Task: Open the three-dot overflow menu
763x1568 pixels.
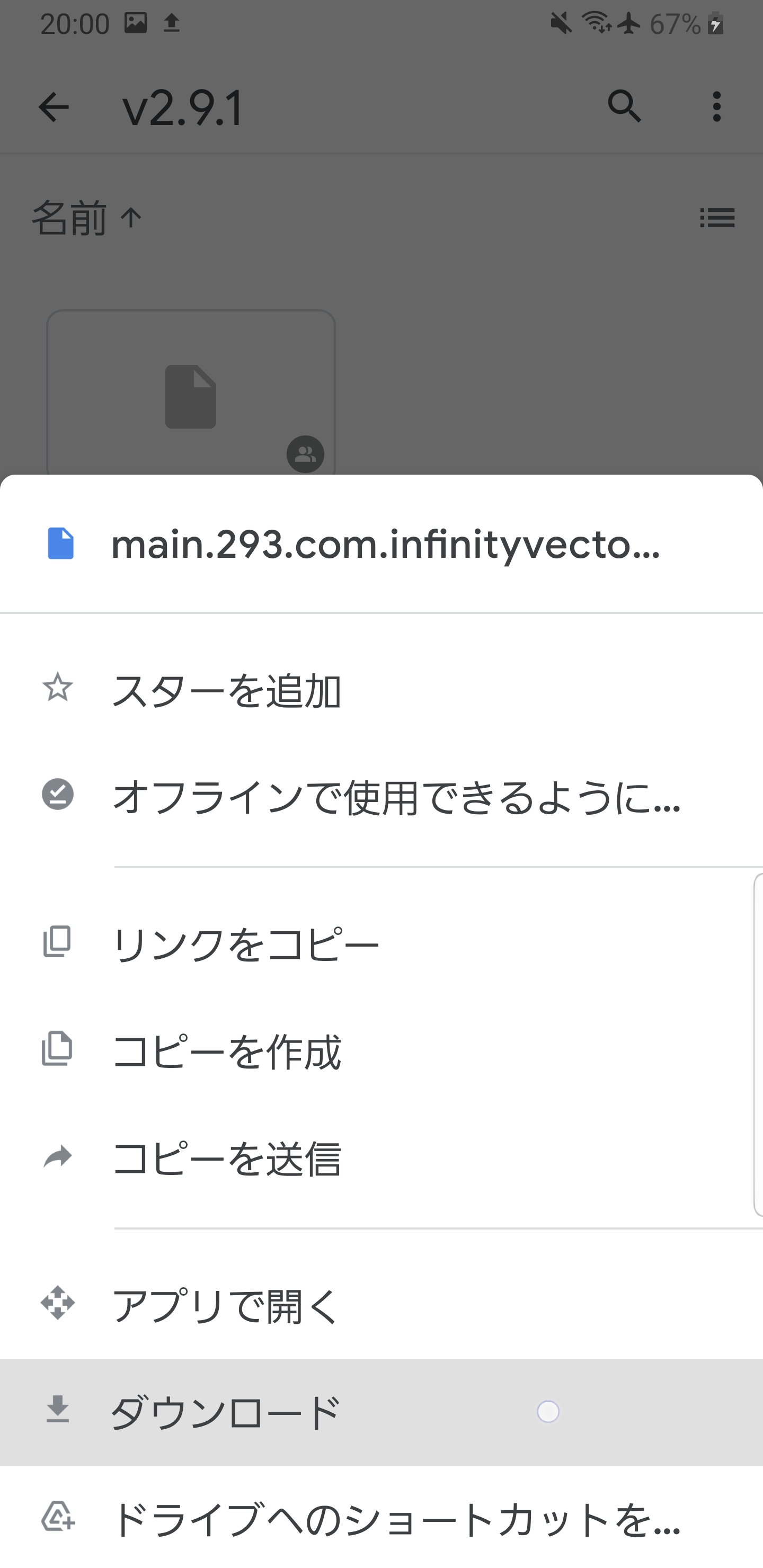Action: coord(717,107)
